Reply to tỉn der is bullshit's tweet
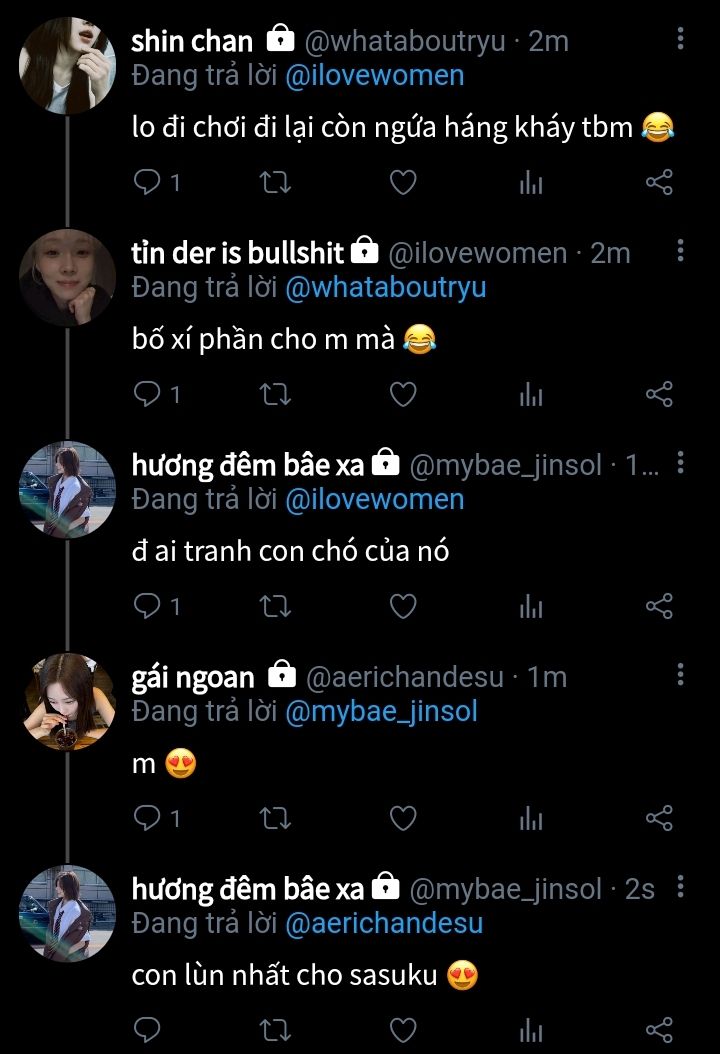 coord(147,394)
